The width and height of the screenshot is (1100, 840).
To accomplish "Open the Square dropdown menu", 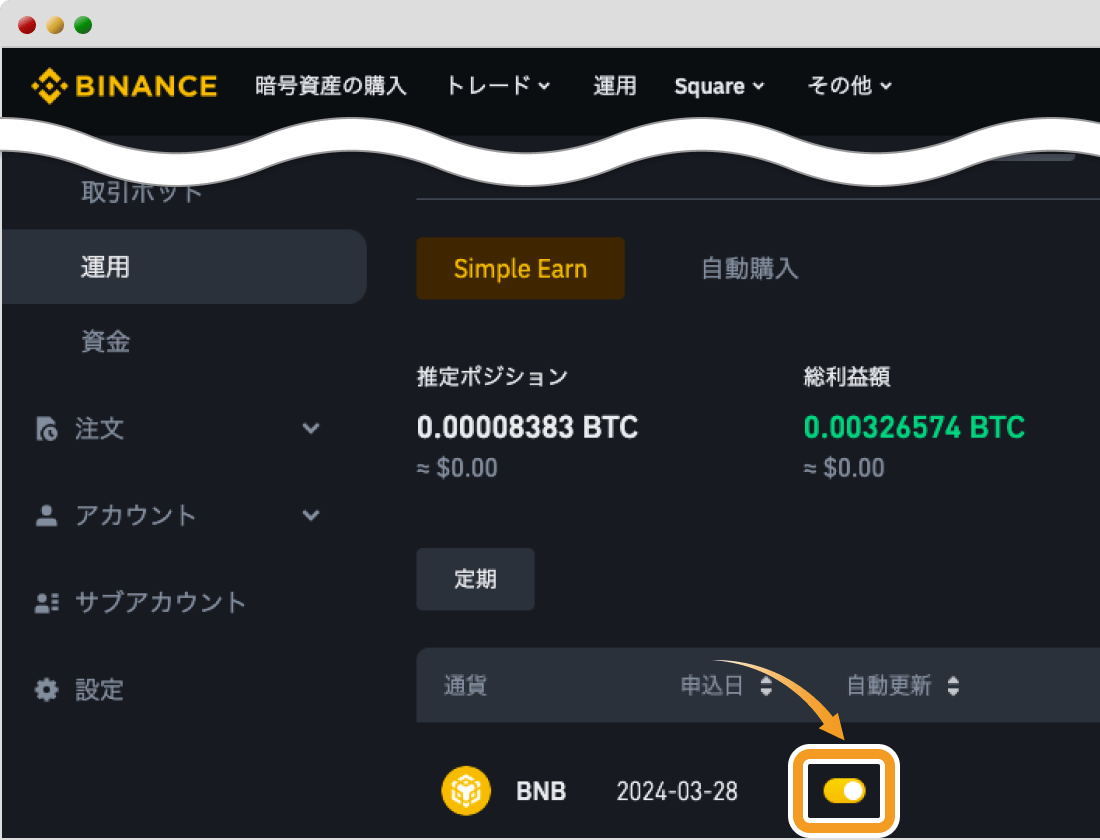I will pyautogui.click(x=719, y=86).
